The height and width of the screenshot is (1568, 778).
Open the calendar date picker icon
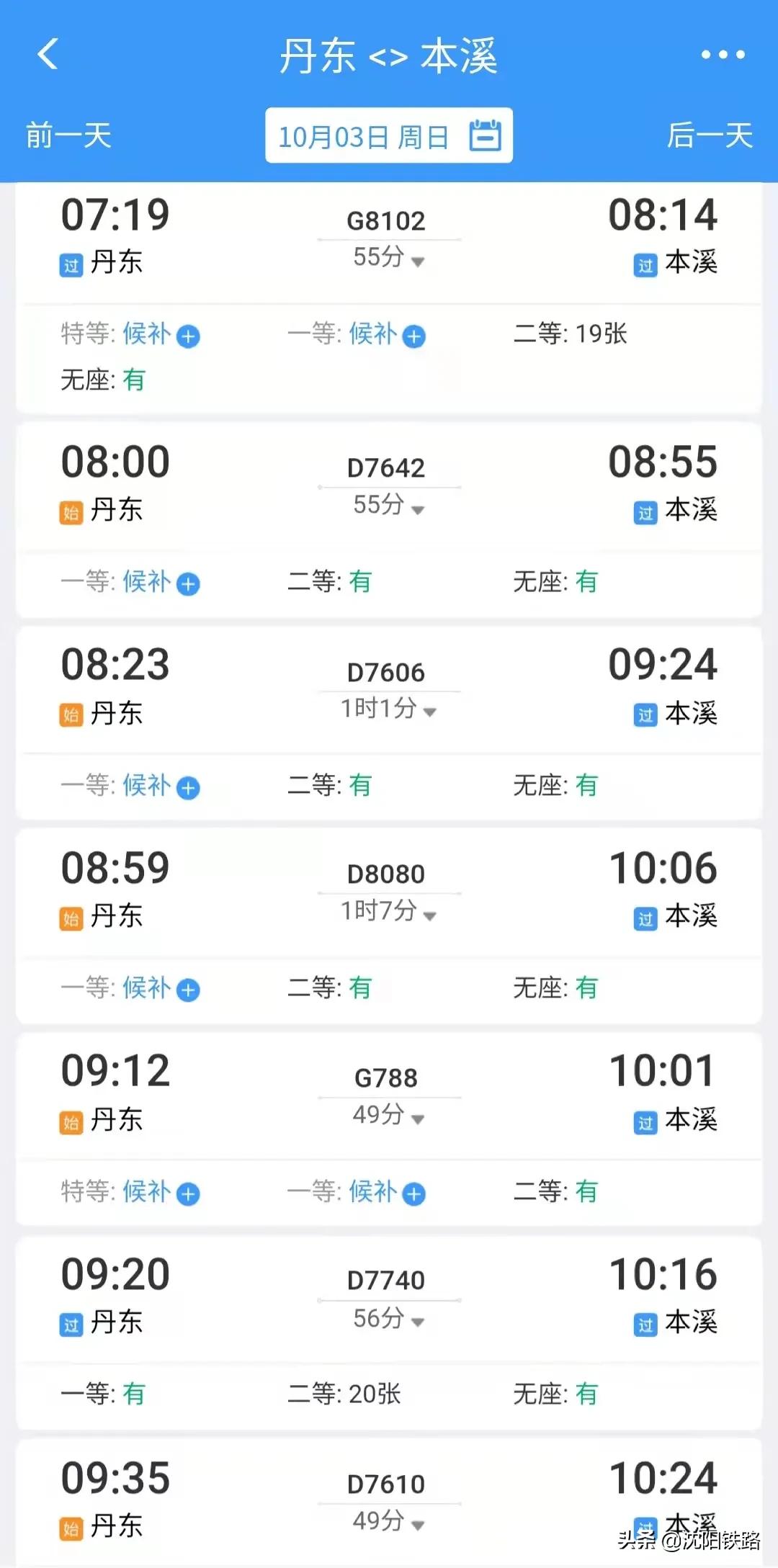(486, 135)
